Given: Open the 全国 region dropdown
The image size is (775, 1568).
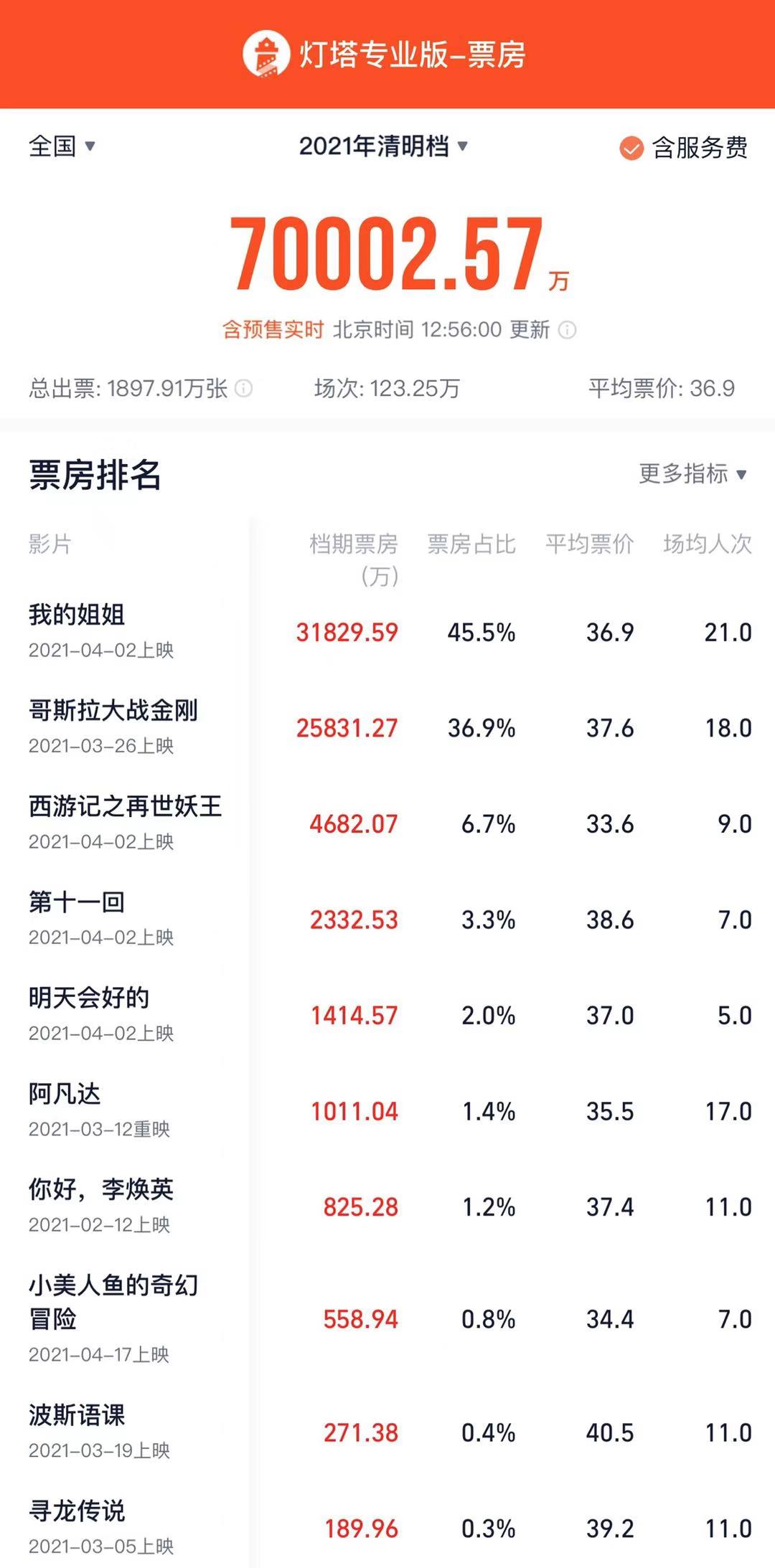Looking at the screenshot, I should [x=62, y=146].
